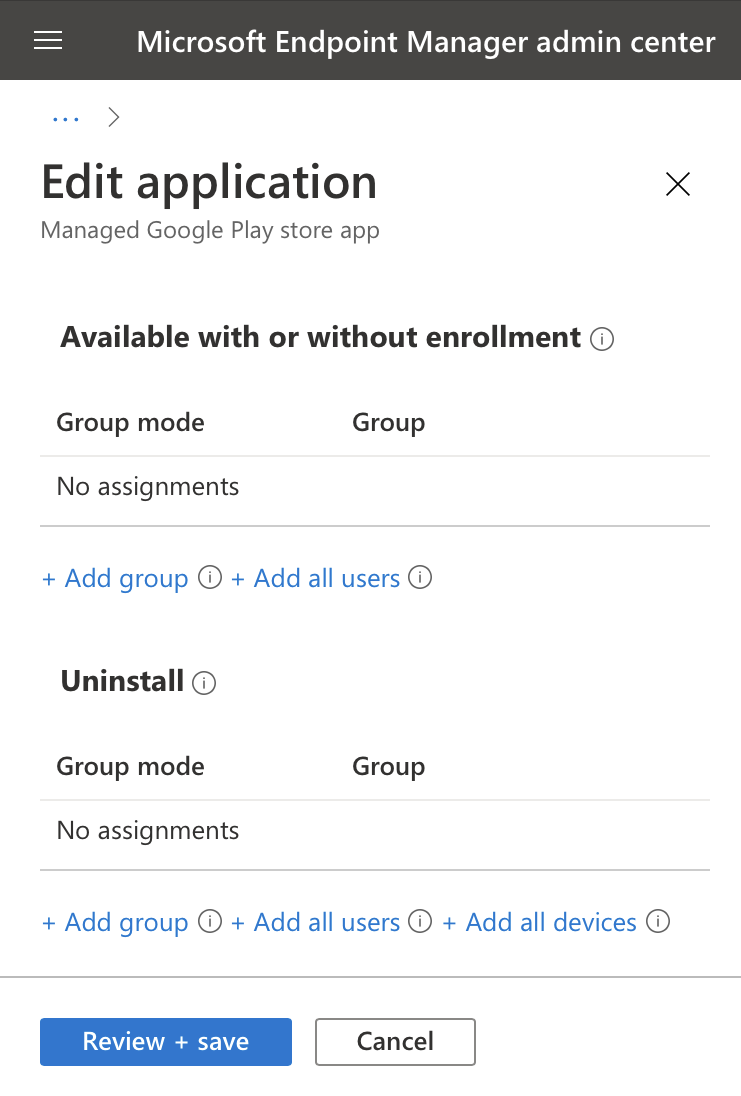Image resolution: width=741 pixels, height=1096 pixels.
Task: Click the info icon after Add all devices
Action: [658, 922]
